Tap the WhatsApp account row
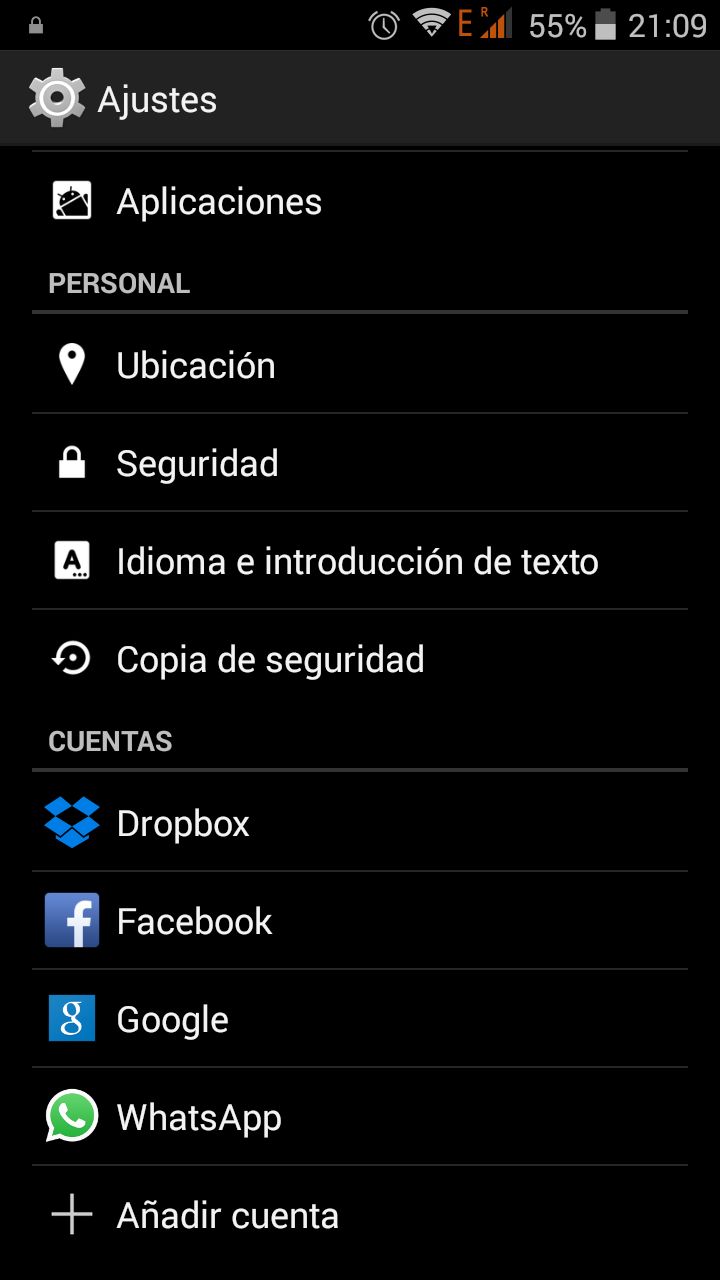Image resolution: width=720 pixels, height=1280 pixels. pyautogui.click(x=360, y=1116)
